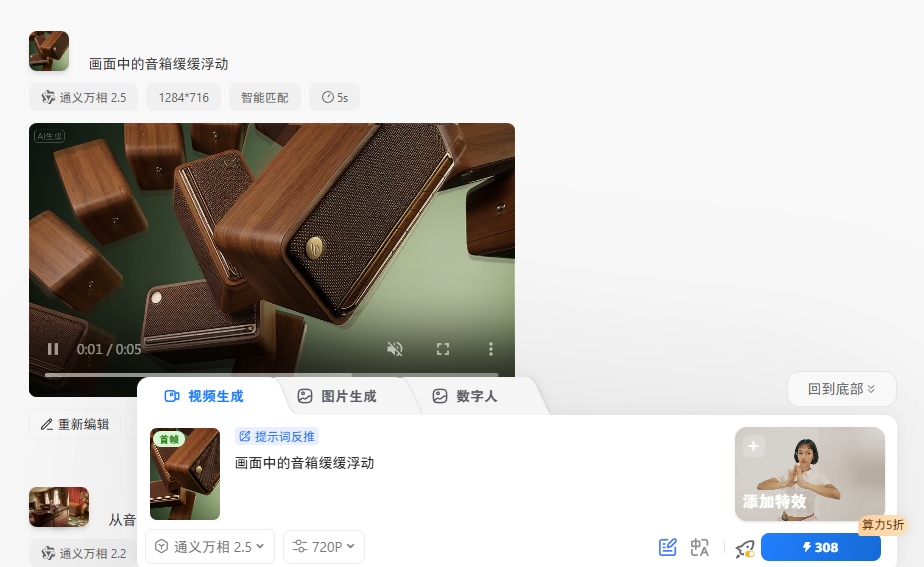Open the 首帧 first-frame image thumbnail
The height and width of the screenshot is (567, 924).
coord(185,474)
